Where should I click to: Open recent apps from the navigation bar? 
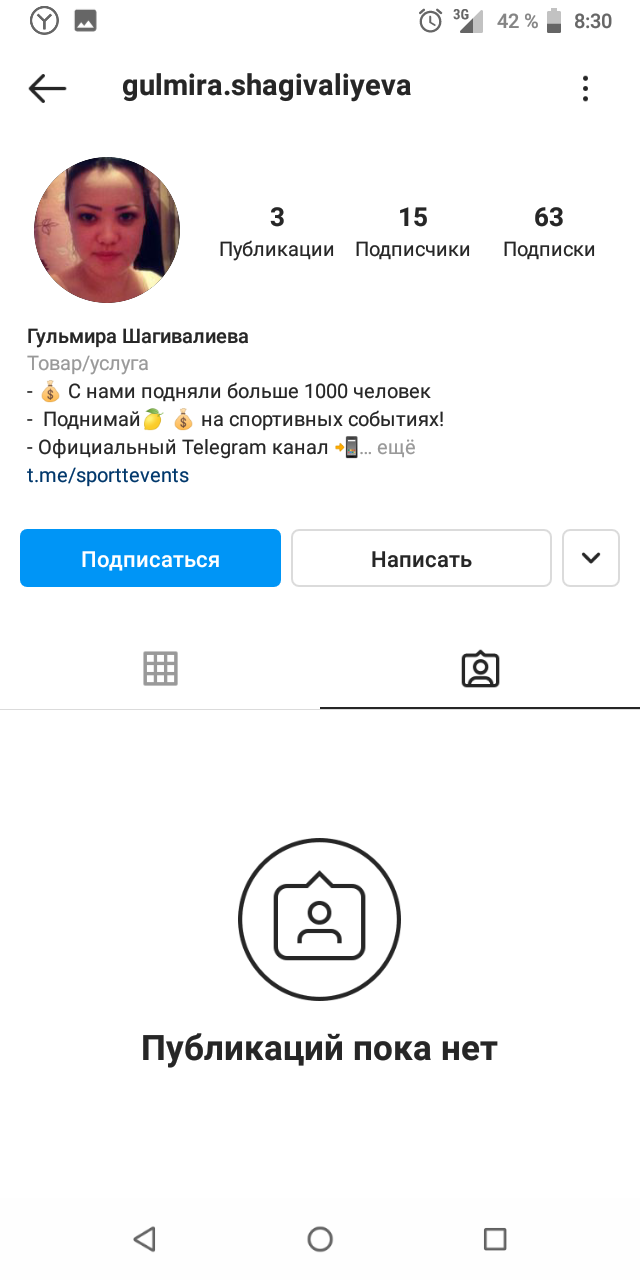pyautogui.click(x=495, y=1239)
